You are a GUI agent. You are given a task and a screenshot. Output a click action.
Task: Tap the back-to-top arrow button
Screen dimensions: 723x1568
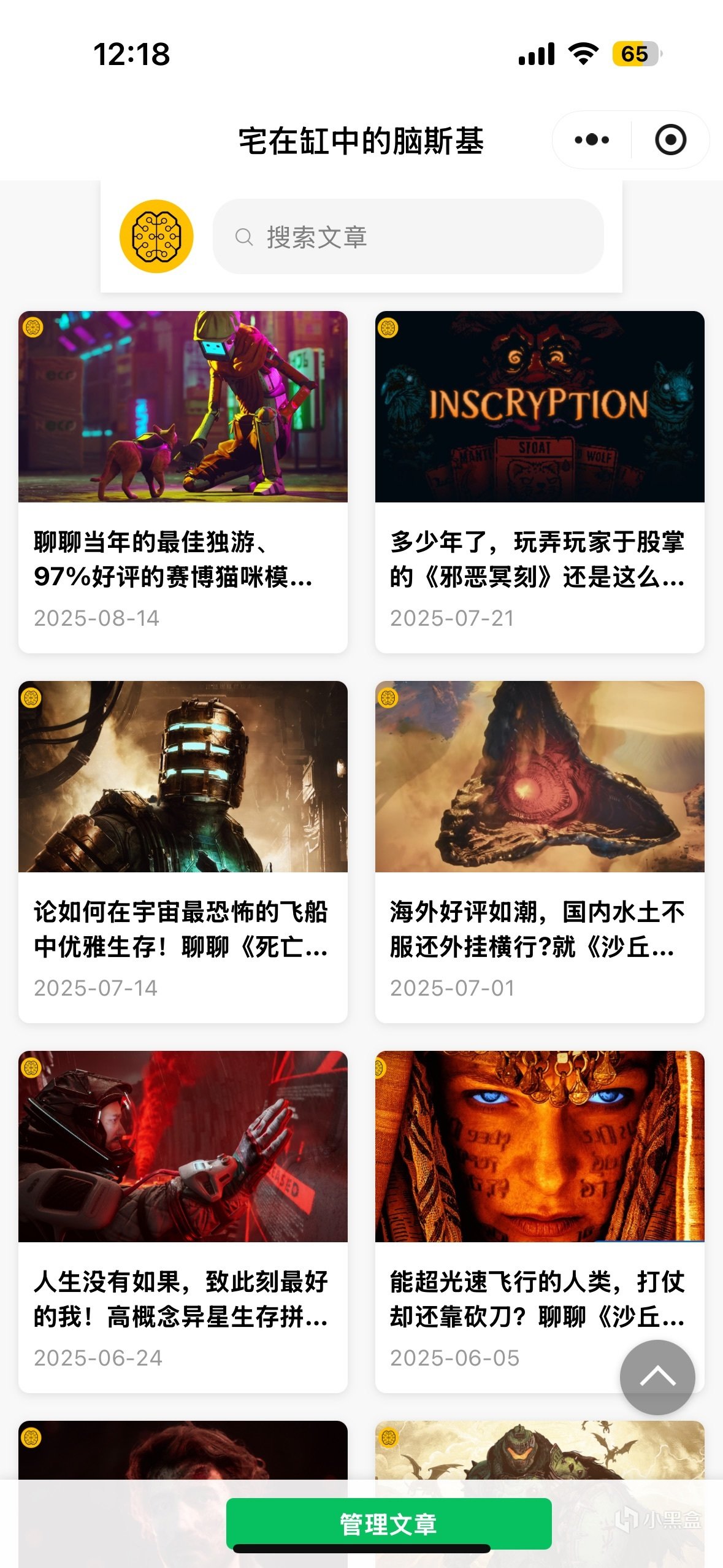657,1377
